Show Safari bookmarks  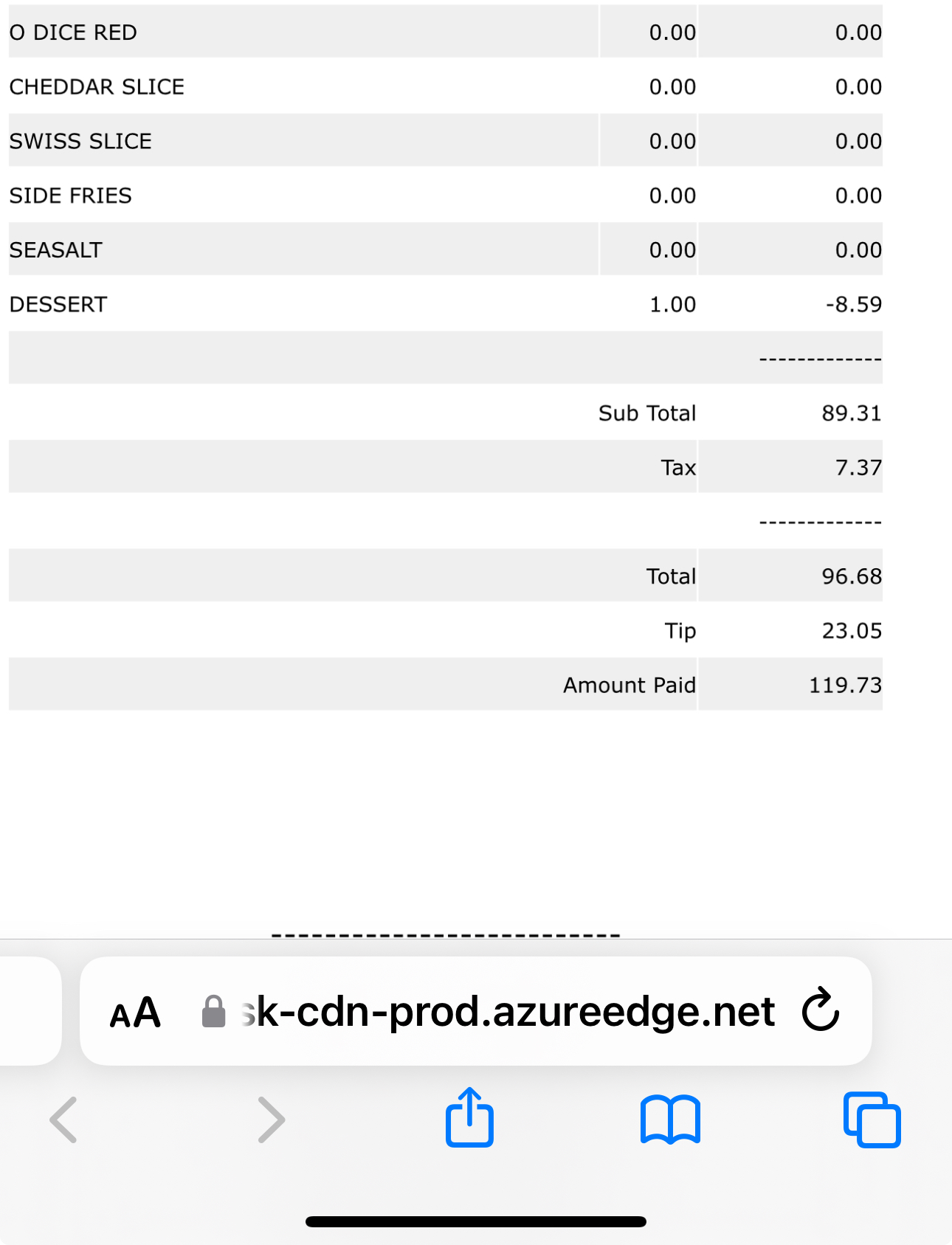670,1120
